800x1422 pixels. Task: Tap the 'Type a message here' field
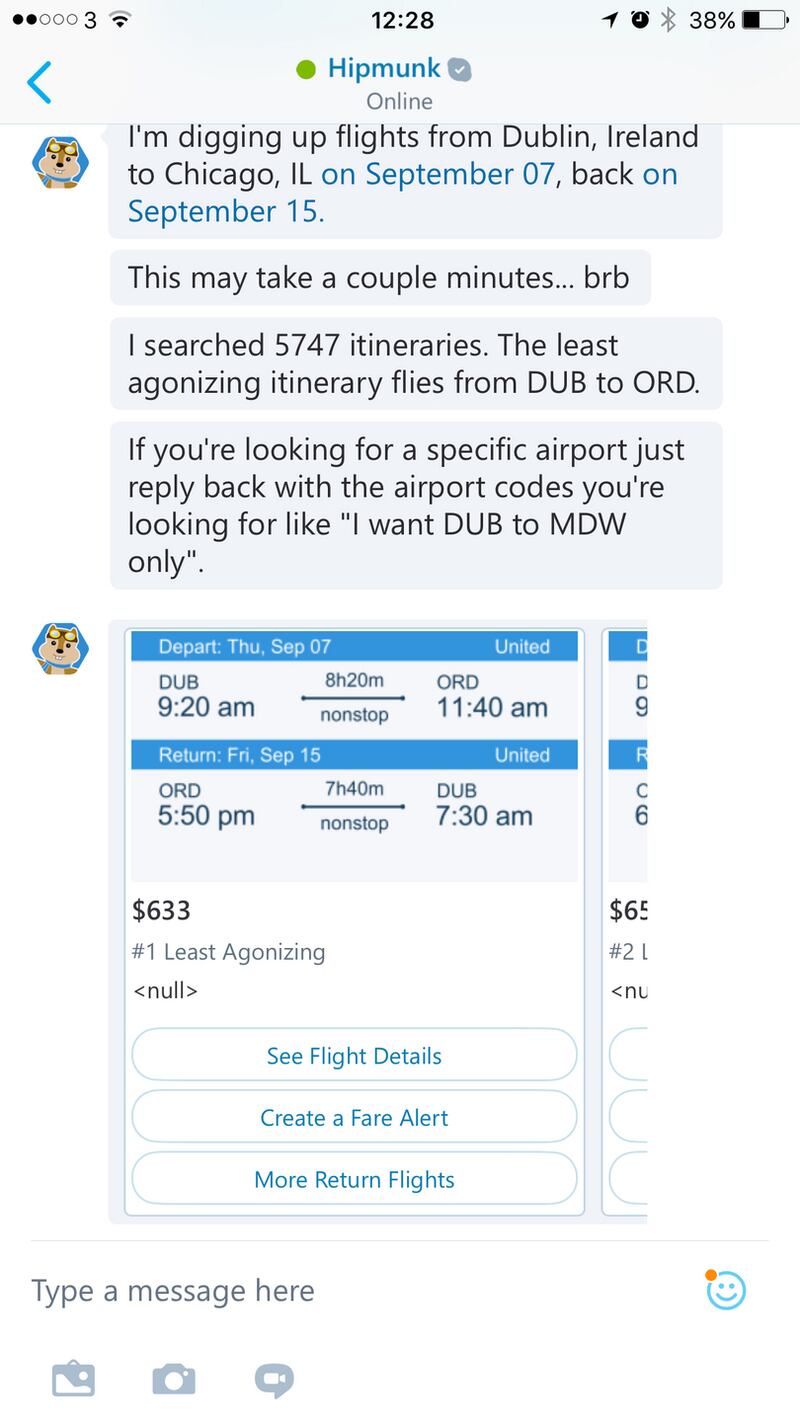pyautogui.click(x=170, y=1290)
